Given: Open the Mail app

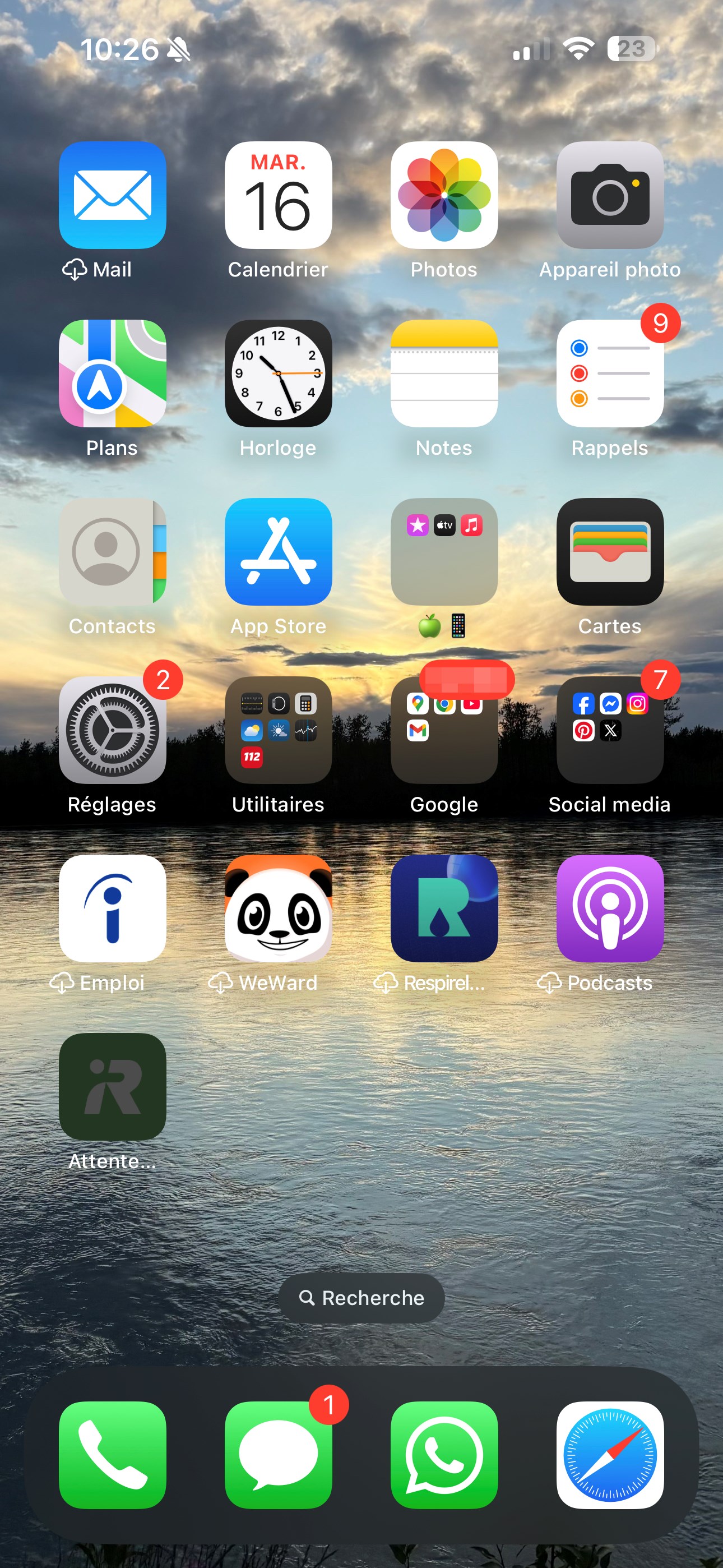Looking at the screenshot, I should tap(112, 195).
